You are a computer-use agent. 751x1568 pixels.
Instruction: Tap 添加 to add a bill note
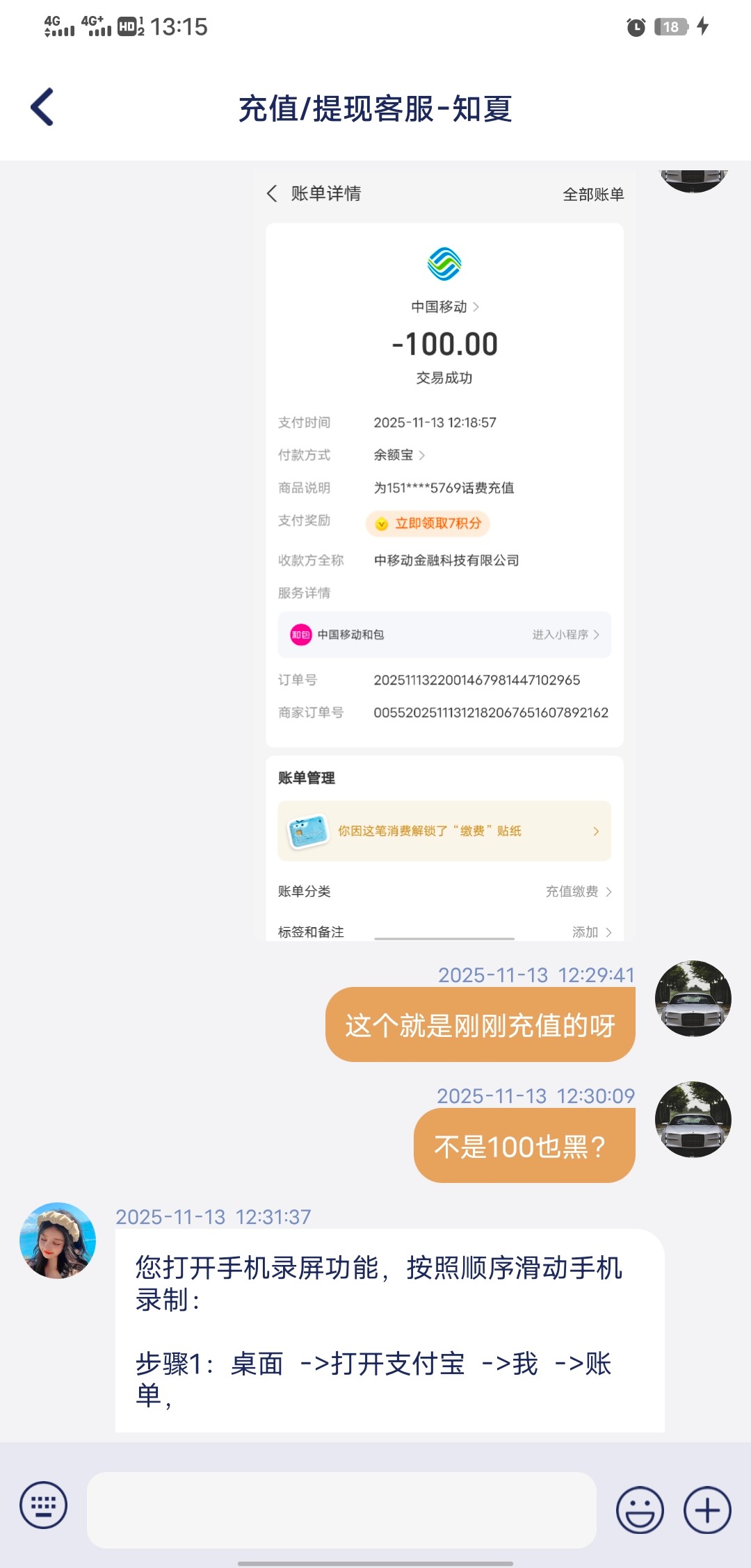point(588,932)
